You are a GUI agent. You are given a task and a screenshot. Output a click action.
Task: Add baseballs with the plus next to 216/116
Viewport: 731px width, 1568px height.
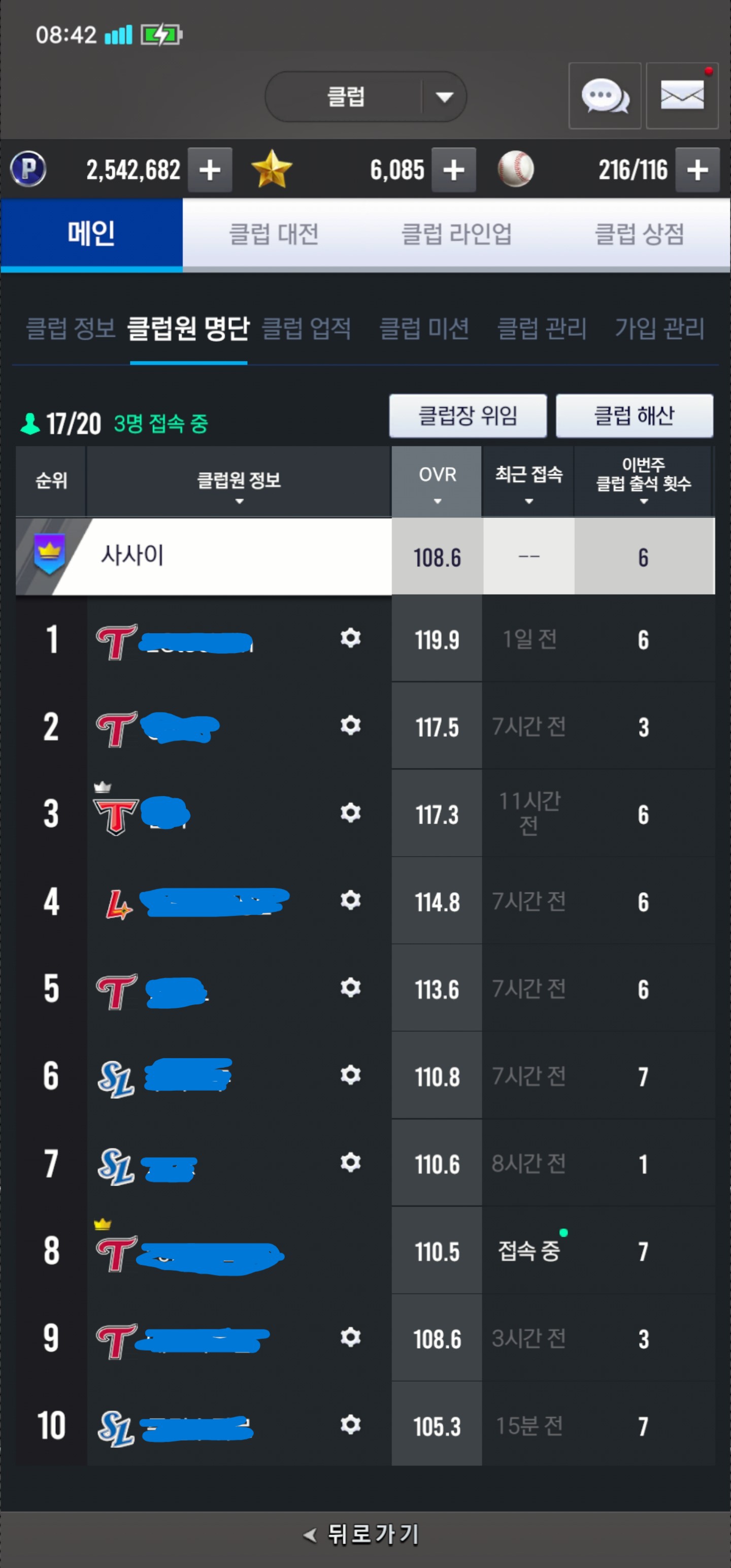point(697,170)
